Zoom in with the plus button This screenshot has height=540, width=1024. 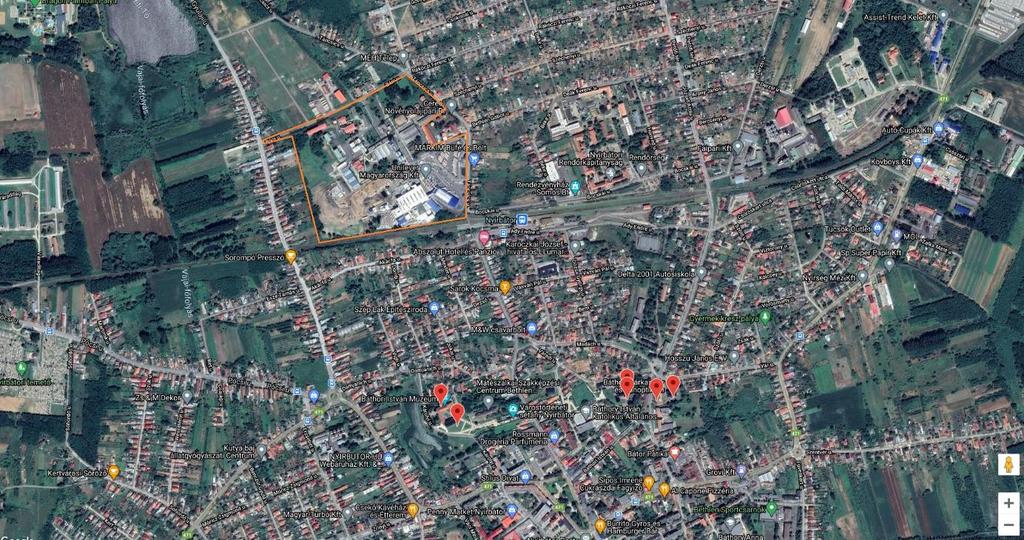tap(1009, 504)
